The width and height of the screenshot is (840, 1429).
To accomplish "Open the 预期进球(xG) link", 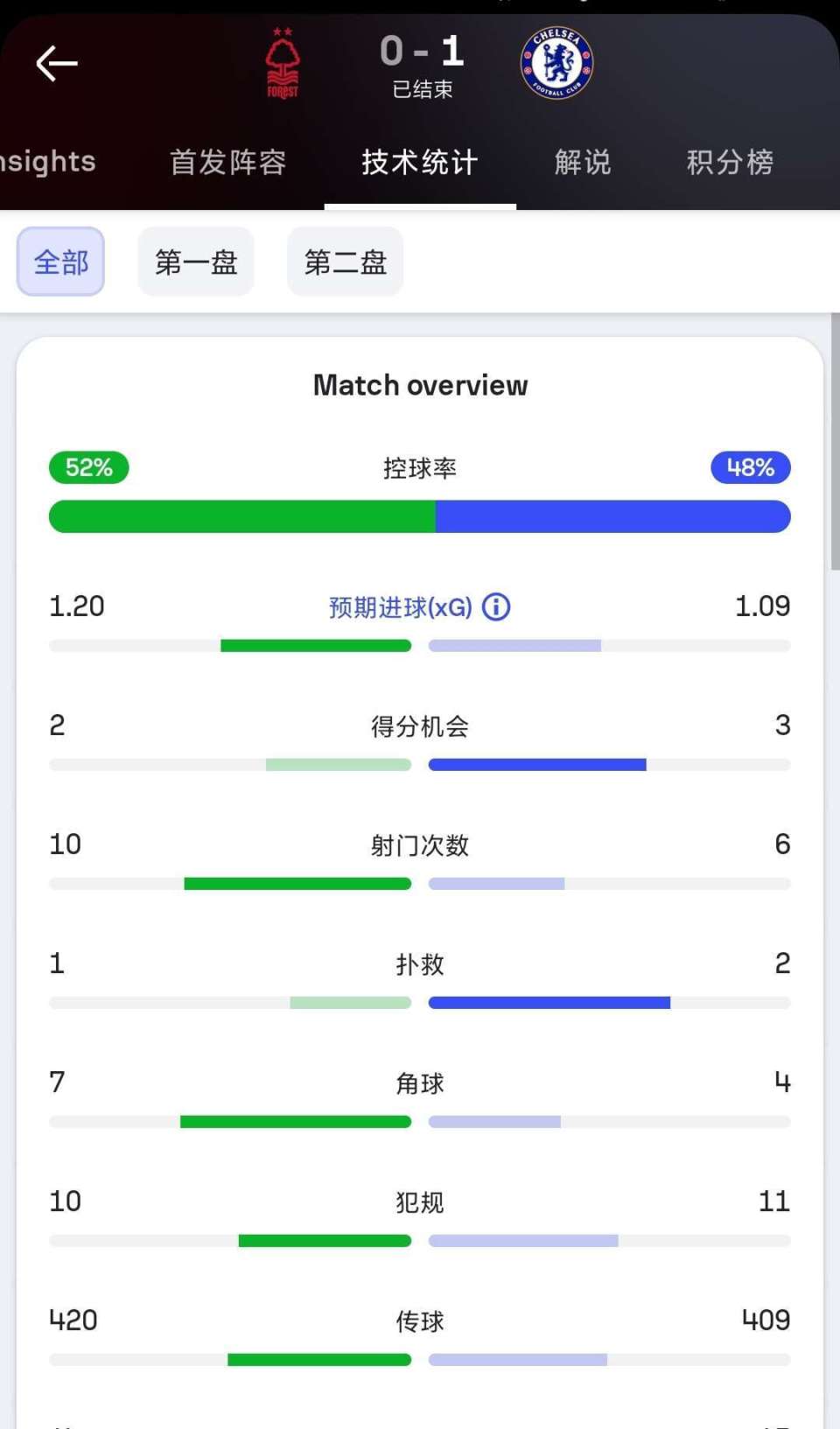I will [400, 606].
